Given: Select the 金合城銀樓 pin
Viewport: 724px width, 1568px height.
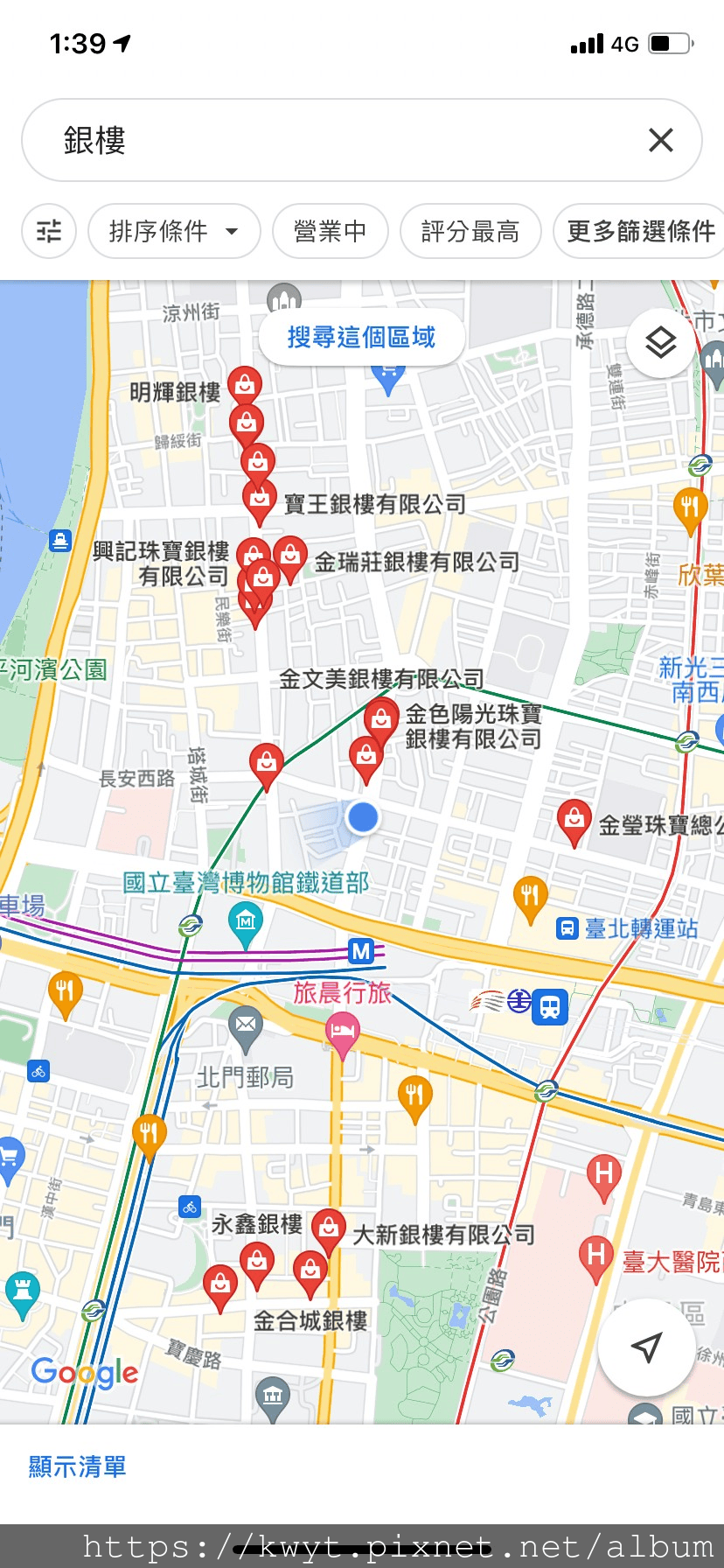Looking at the screenshot, I should (x=310, y=1269).
